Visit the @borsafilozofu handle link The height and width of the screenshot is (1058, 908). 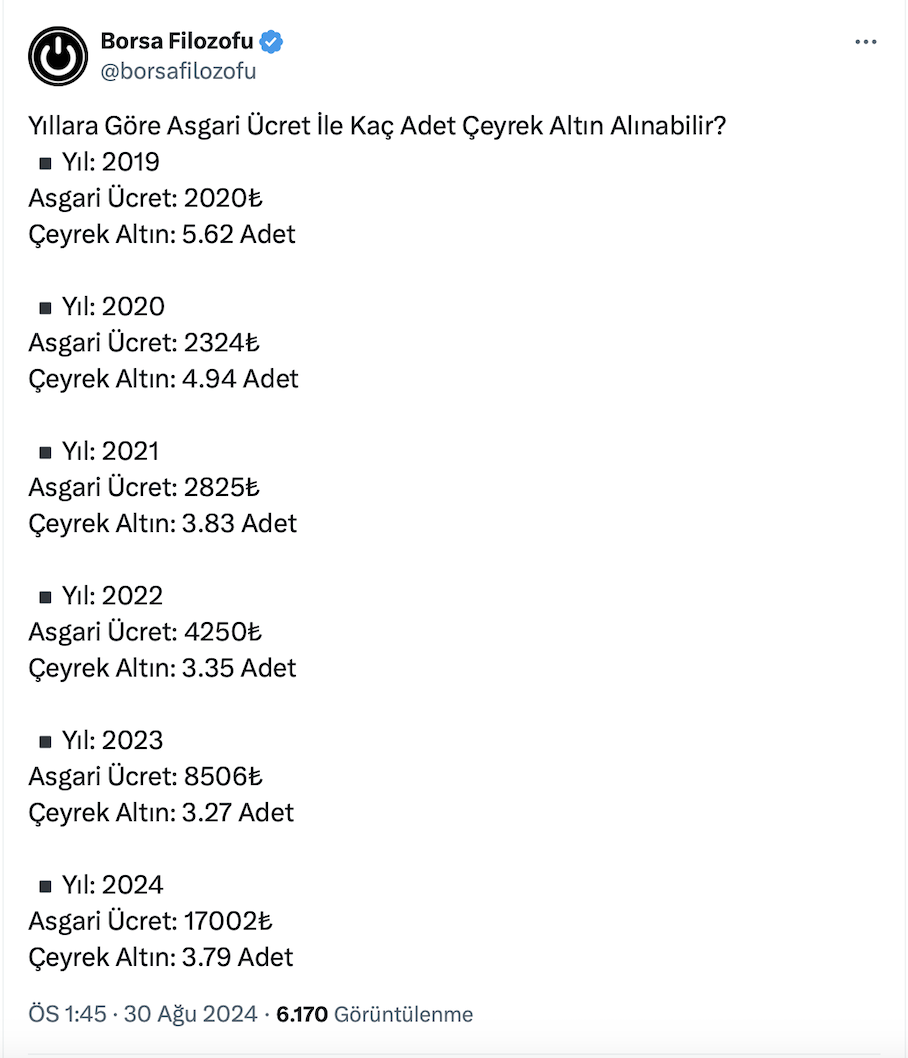178,71
